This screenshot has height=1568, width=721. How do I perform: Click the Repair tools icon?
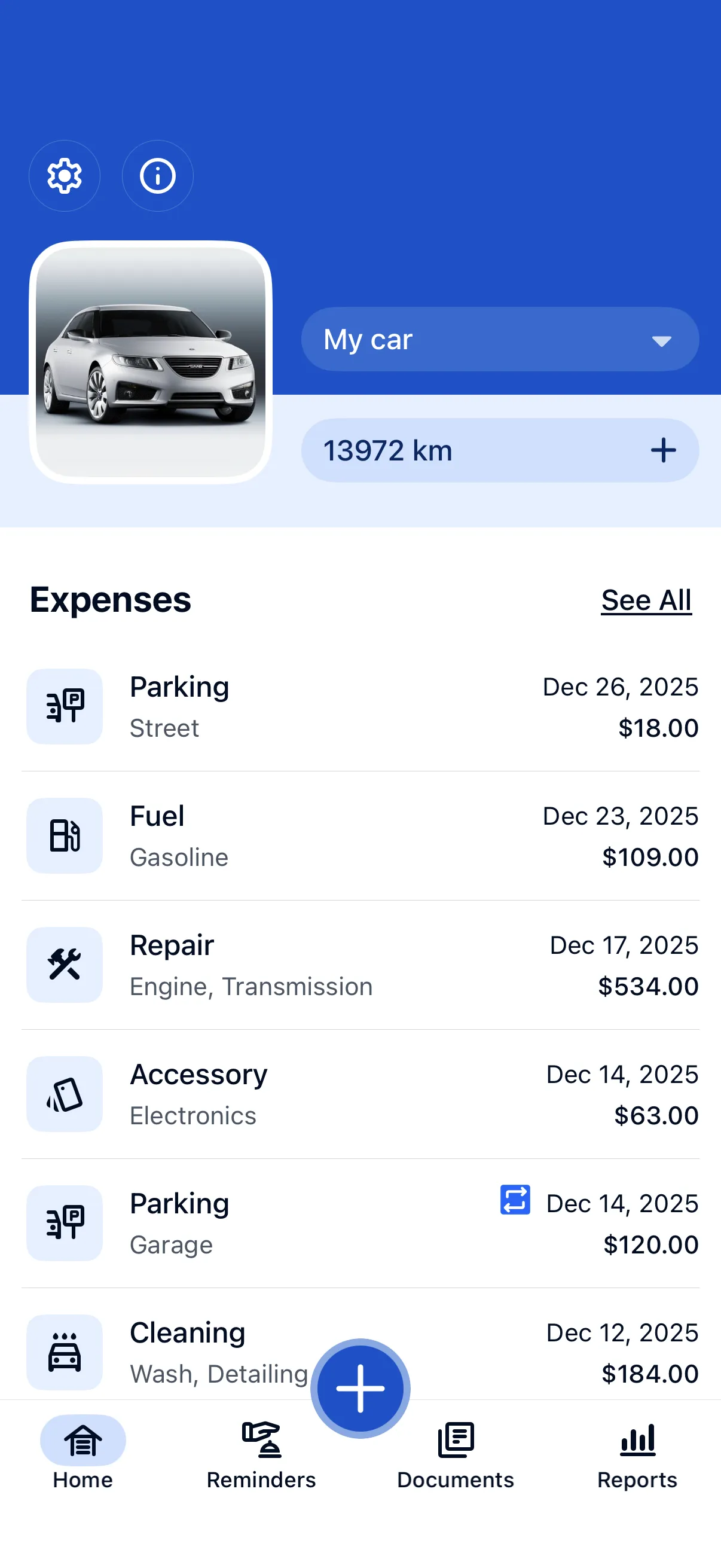tap(65, 965)
